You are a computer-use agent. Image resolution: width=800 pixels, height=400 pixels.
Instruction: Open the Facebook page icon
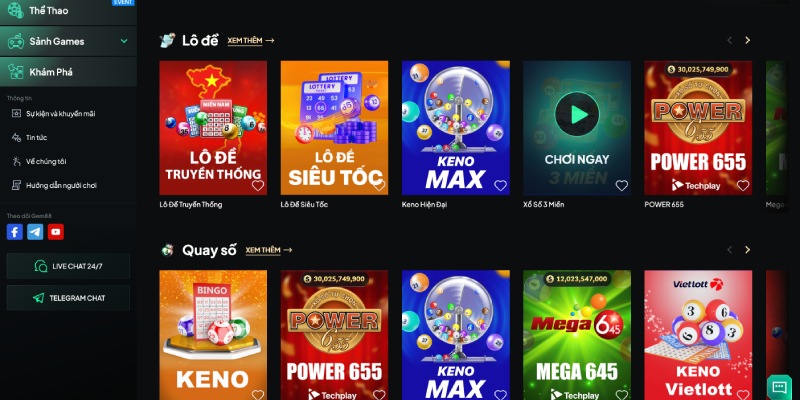15,232
